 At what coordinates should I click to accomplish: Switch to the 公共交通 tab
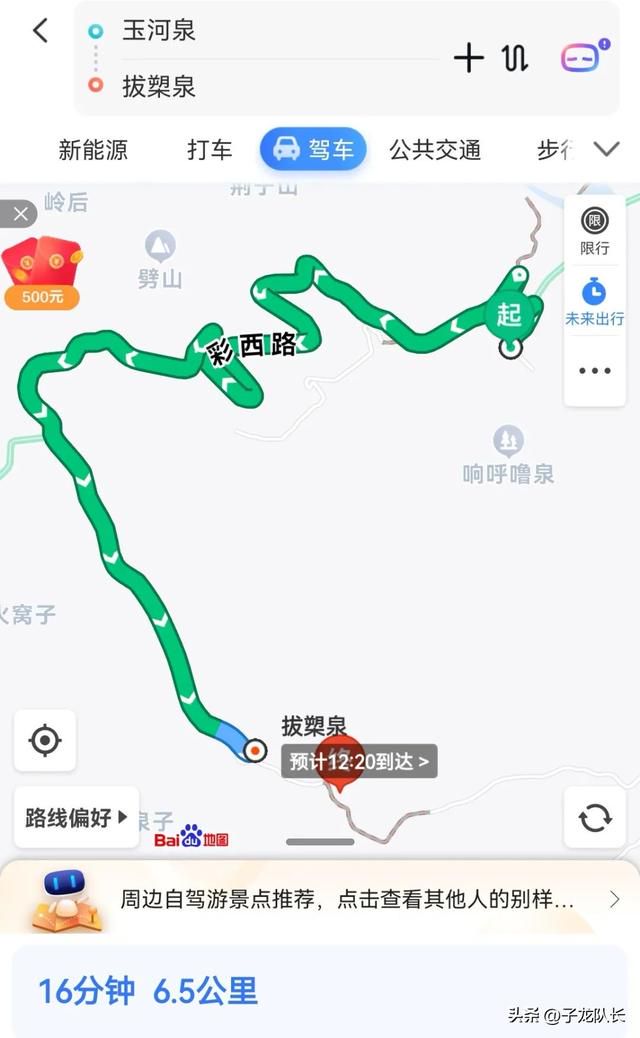[435, 150]
